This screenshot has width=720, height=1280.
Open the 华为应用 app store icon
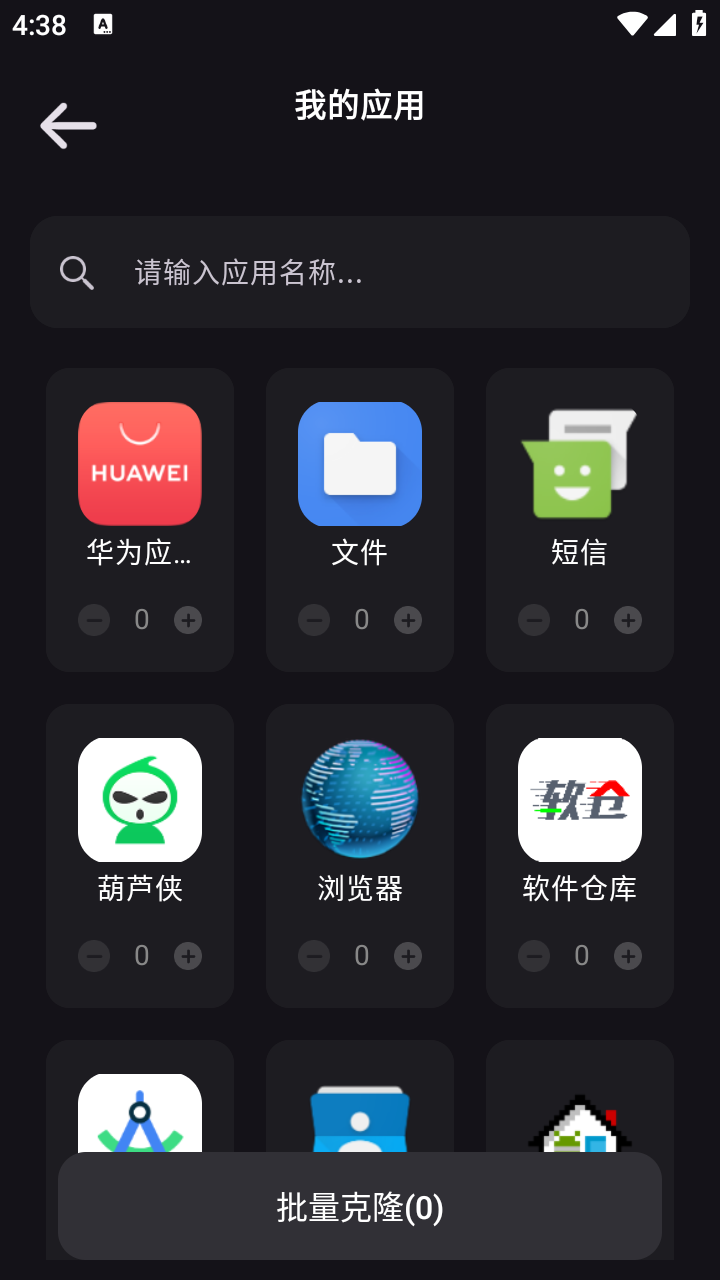click(x=140, y=463)
